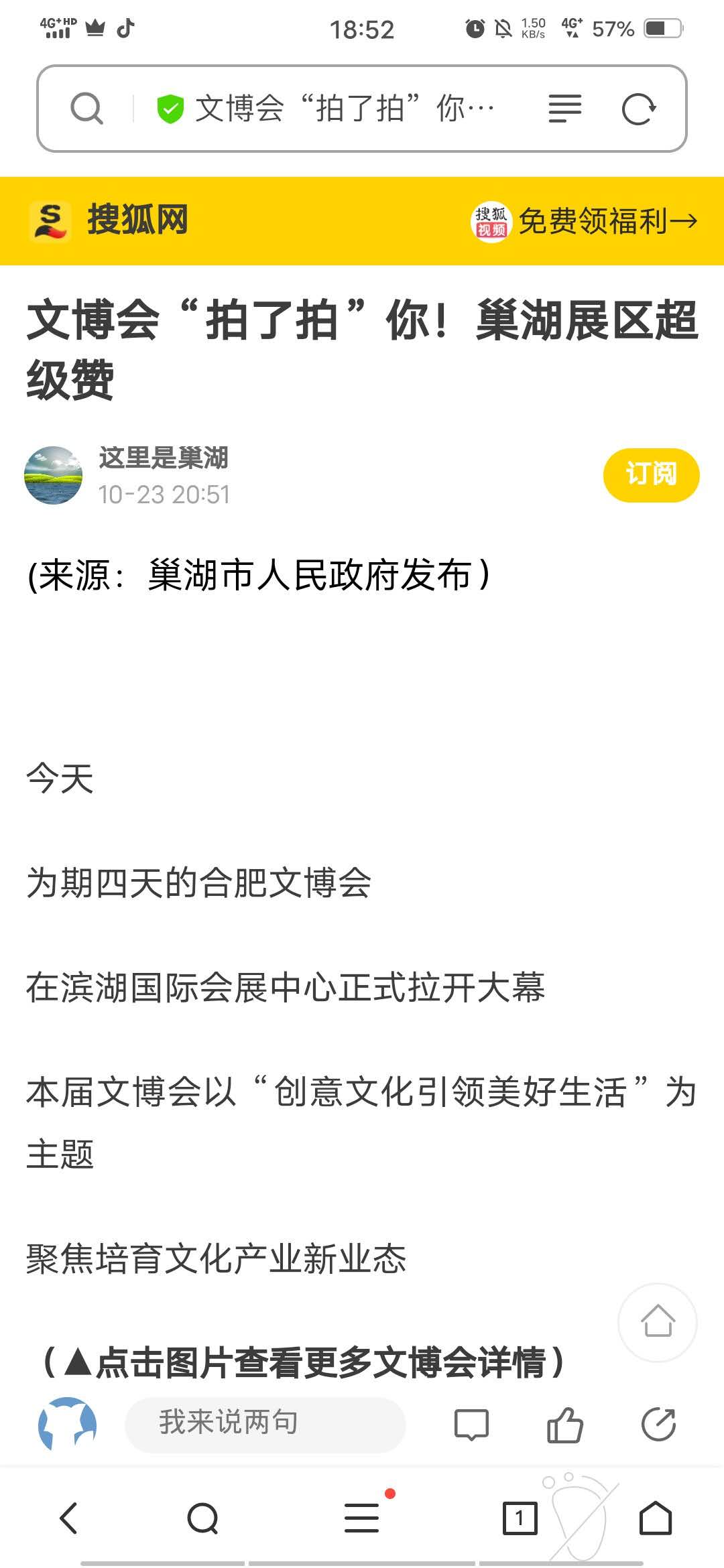The width and height of the screenshot is (724, 1568).
Task: Like this article with the thumbs-up
Action: coord(564,1425)
